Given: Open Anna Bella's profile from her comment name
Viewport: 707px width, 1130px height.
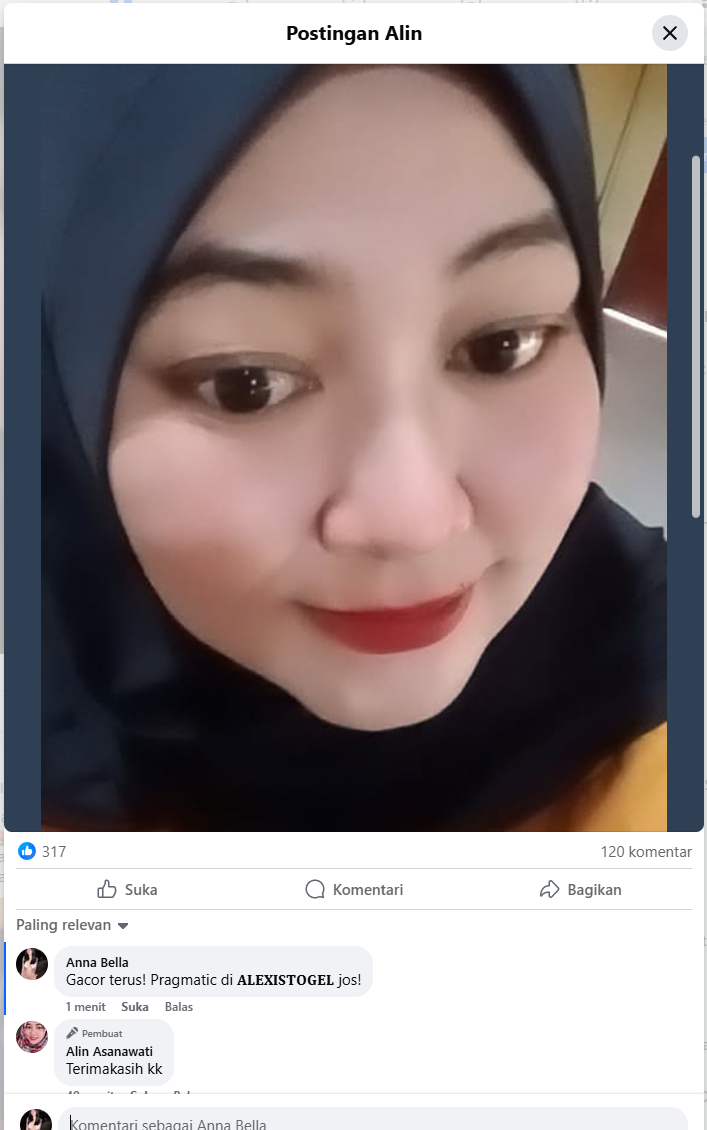Looking at the screenshot, I should pyautogui.click(x=97, y=962).
